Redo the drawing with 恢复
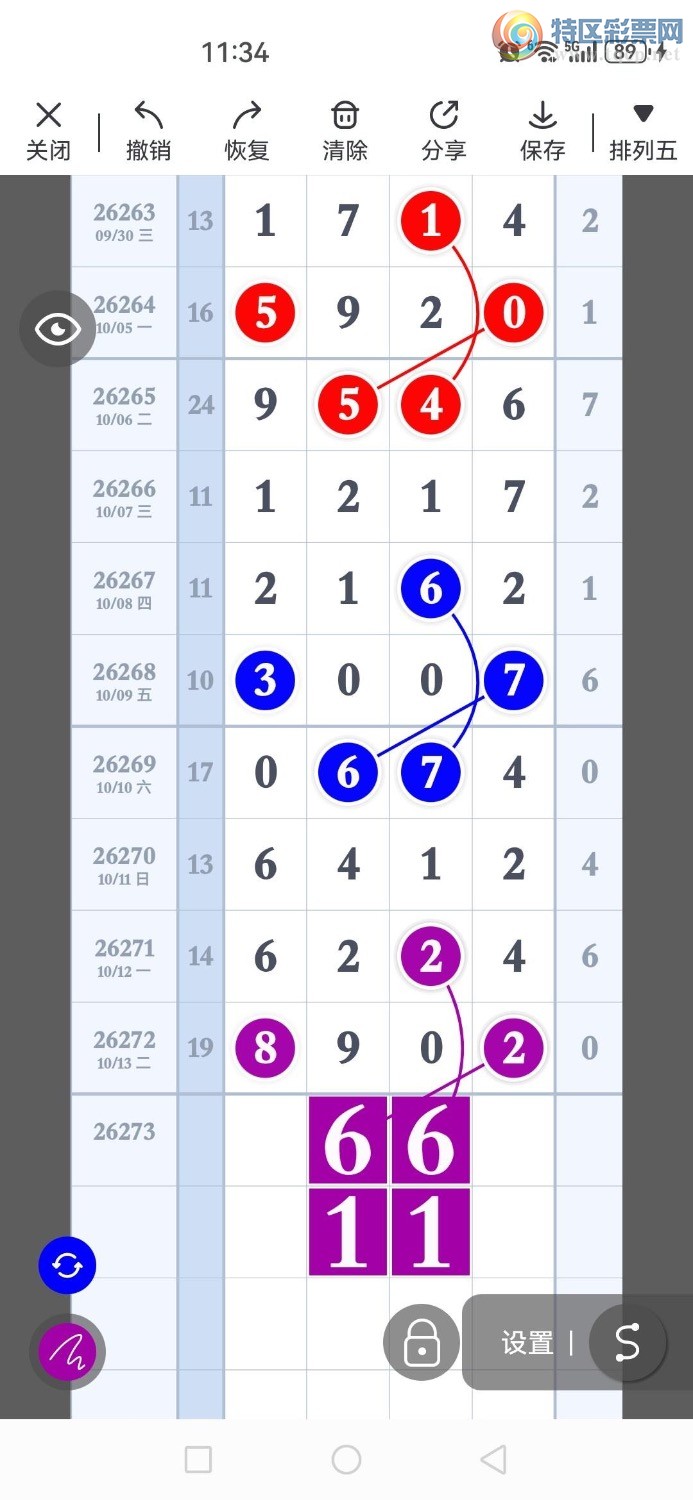Screen dimensions: 693x1500 (x=247, y=131)
